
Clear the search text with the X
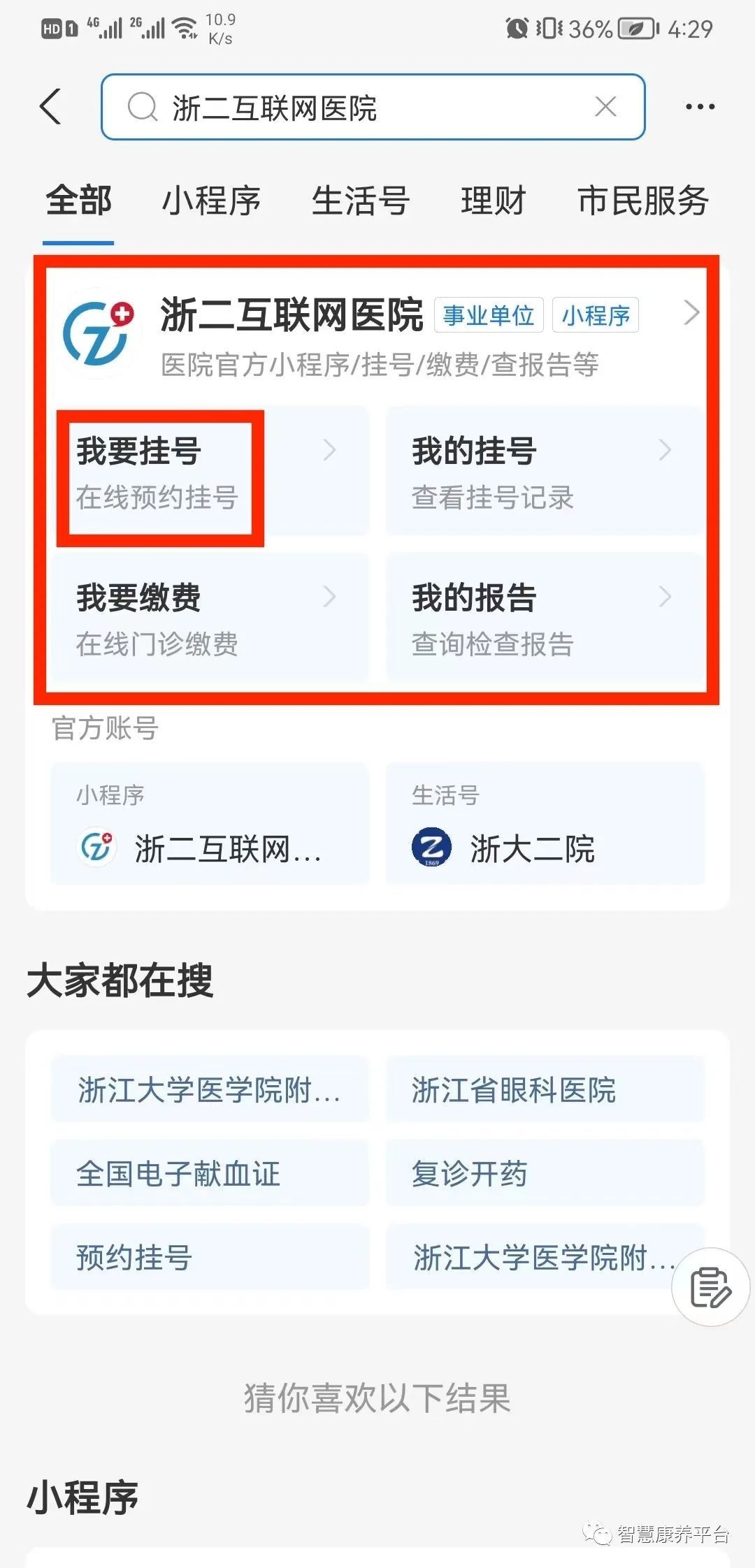pos(605,107)
